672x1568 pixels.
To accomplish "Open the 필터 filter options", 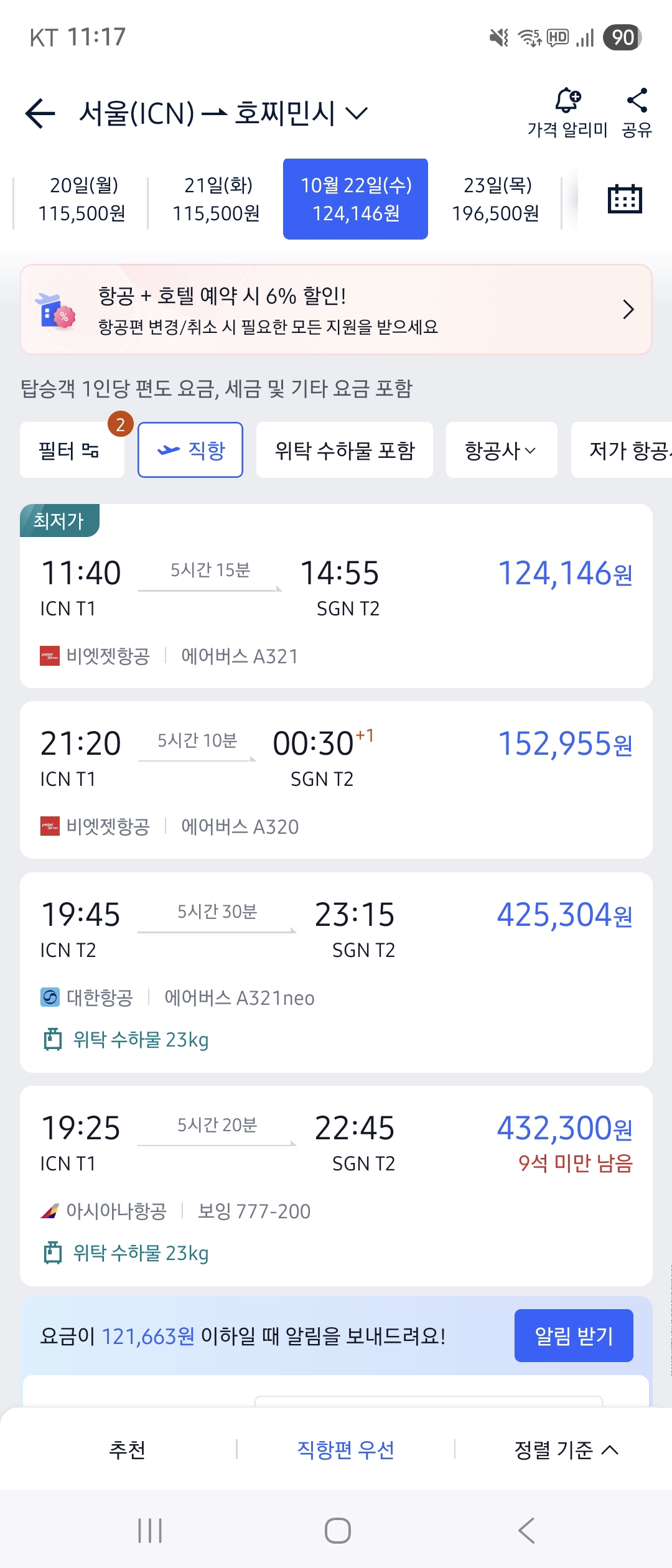I will (x=72, y=450).
